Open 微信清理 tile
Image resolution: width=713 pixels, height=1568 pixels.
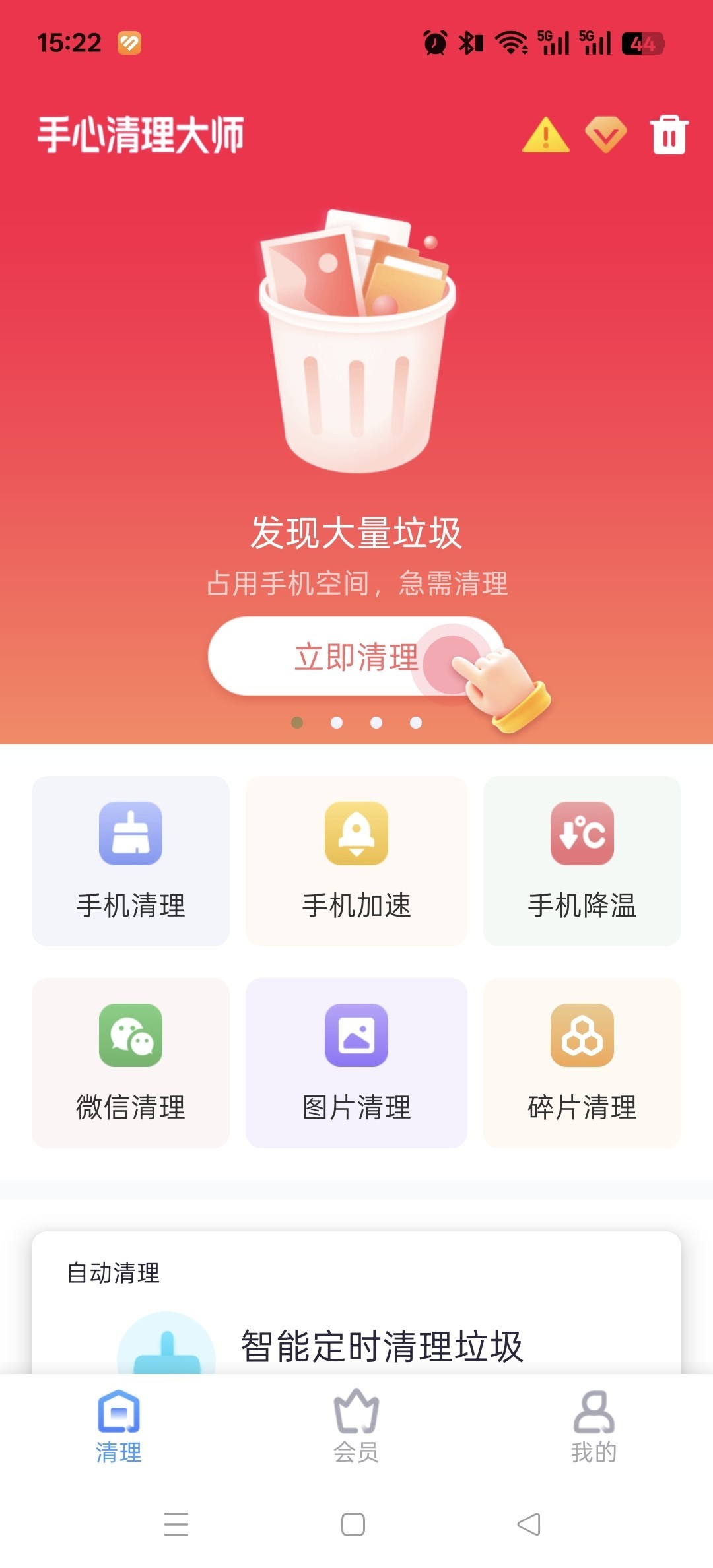tap(131, 1063)
